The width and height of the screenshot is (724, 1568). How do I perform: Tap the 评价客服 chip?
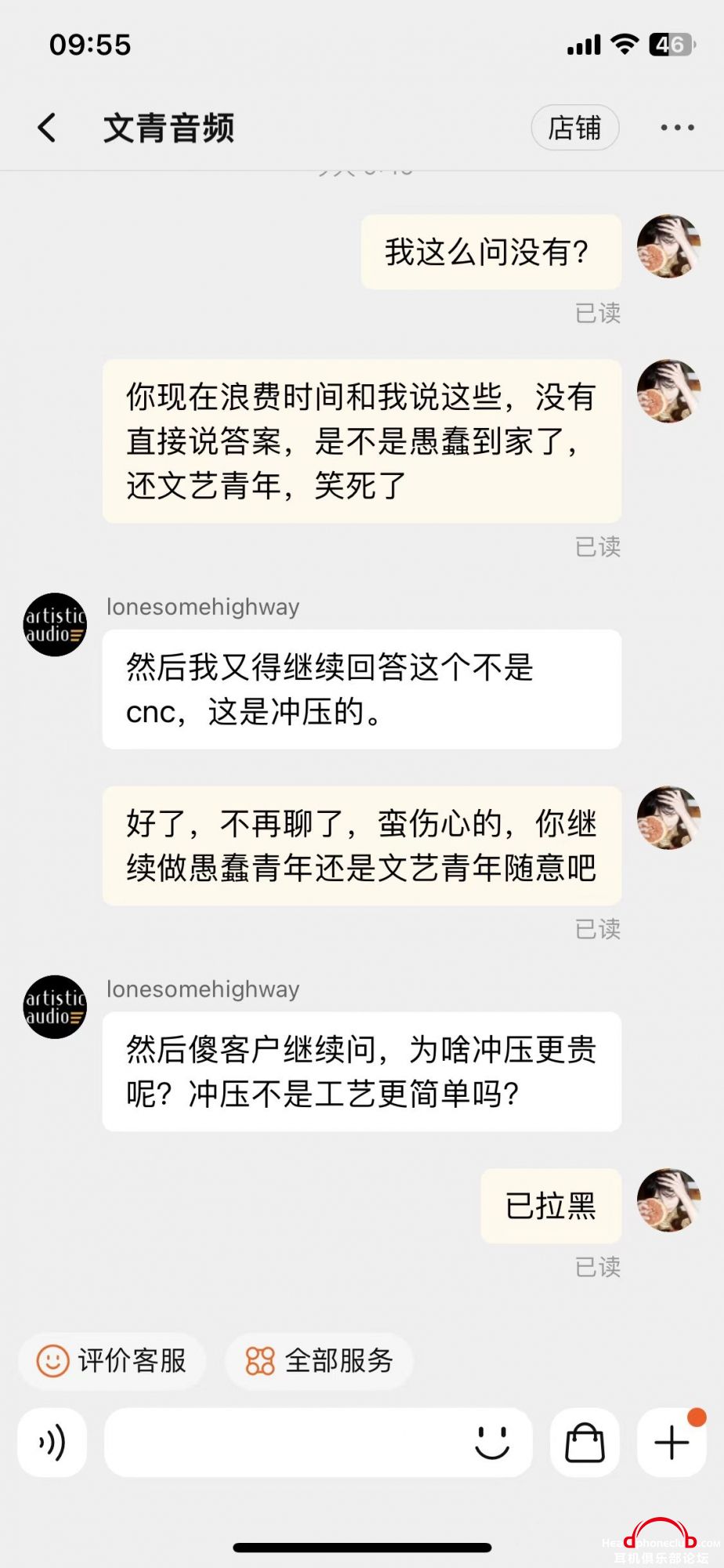point(112,1361)
